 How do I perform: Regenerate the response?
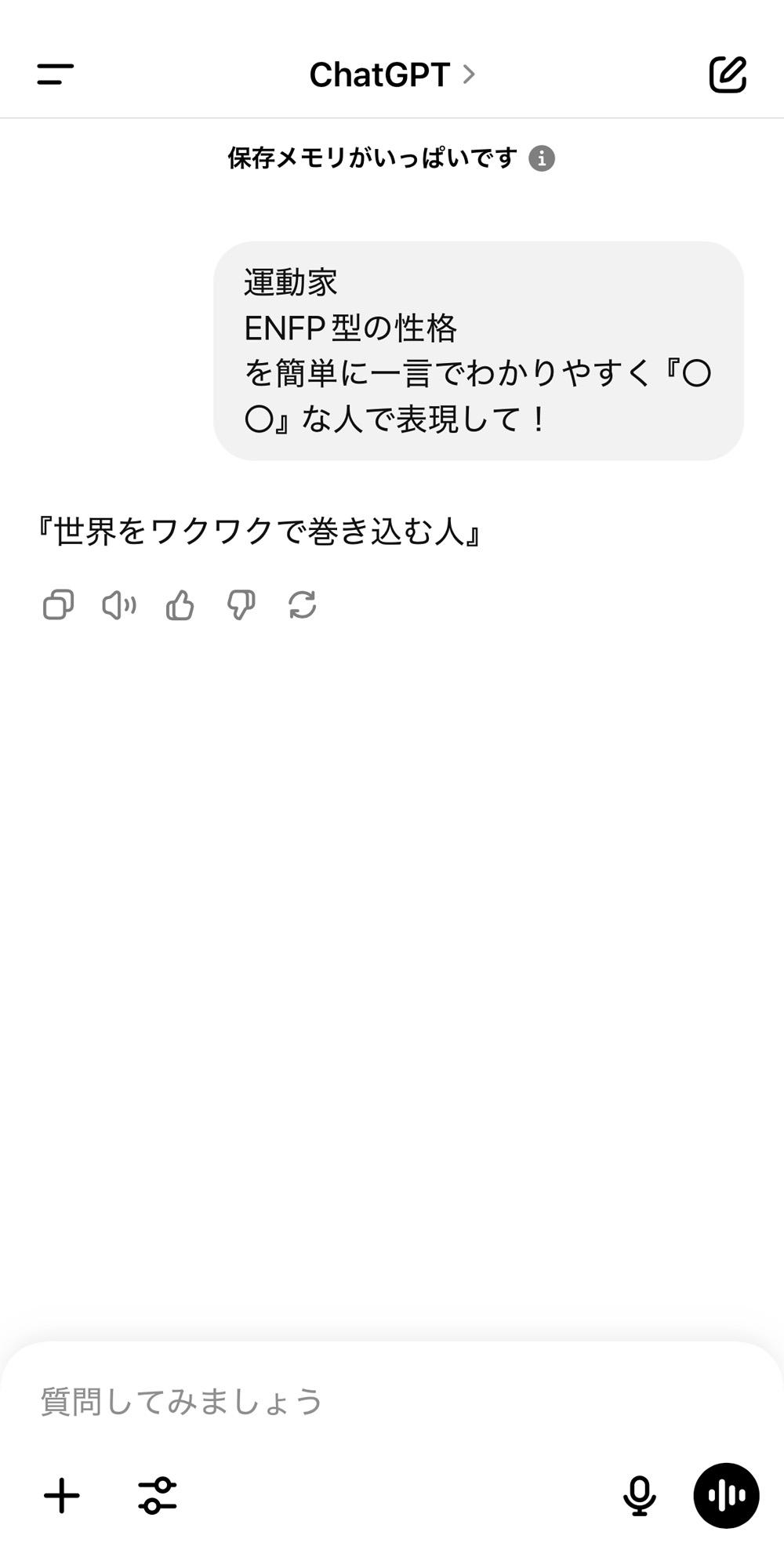pyautogui.click(x=303, y=605)
